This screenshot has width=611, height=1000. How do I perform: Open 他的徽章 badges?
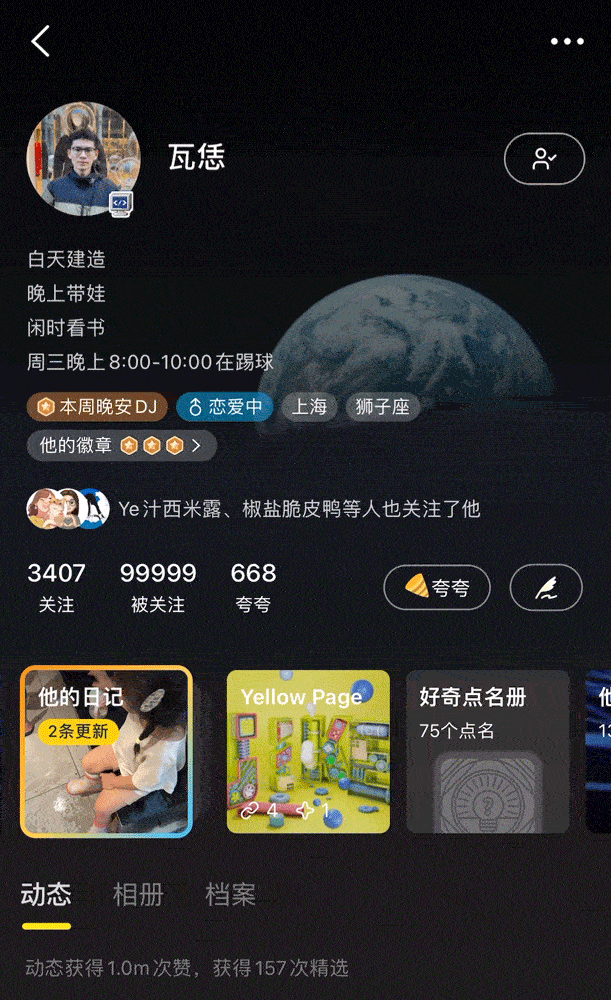[x=121, y=445]
